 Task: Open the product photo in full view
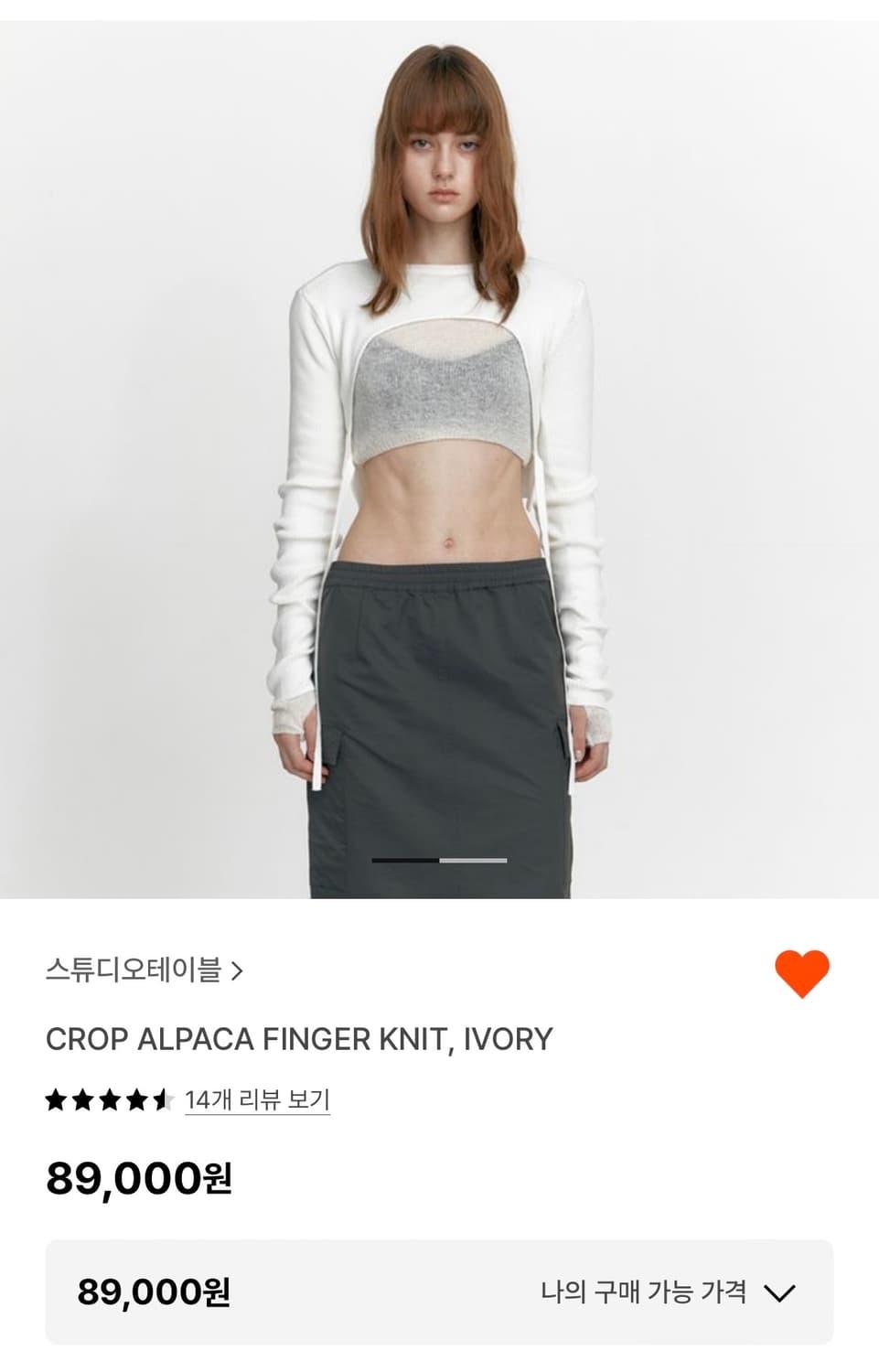439,457
